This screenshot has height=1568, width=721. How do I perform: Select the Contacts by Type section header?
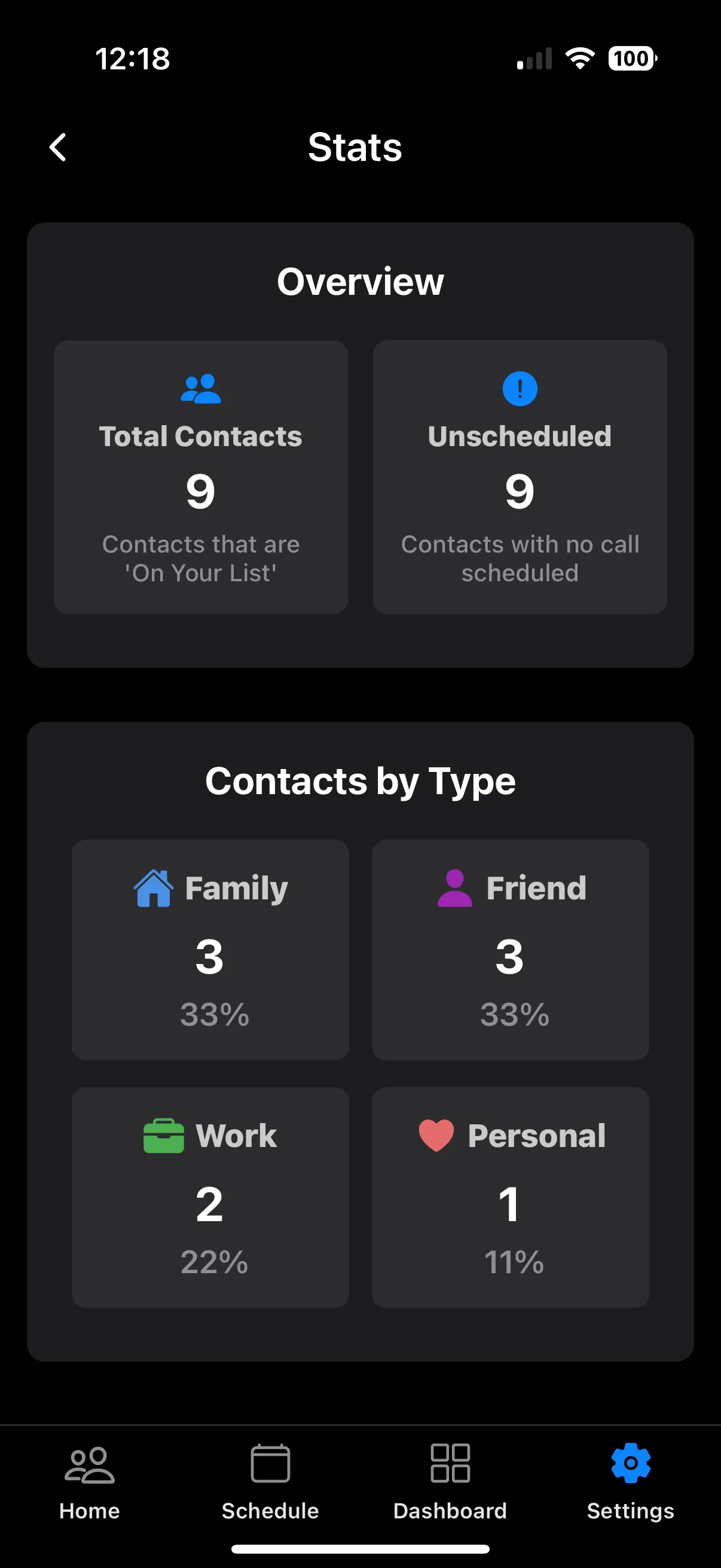click(x=360, y=781)
